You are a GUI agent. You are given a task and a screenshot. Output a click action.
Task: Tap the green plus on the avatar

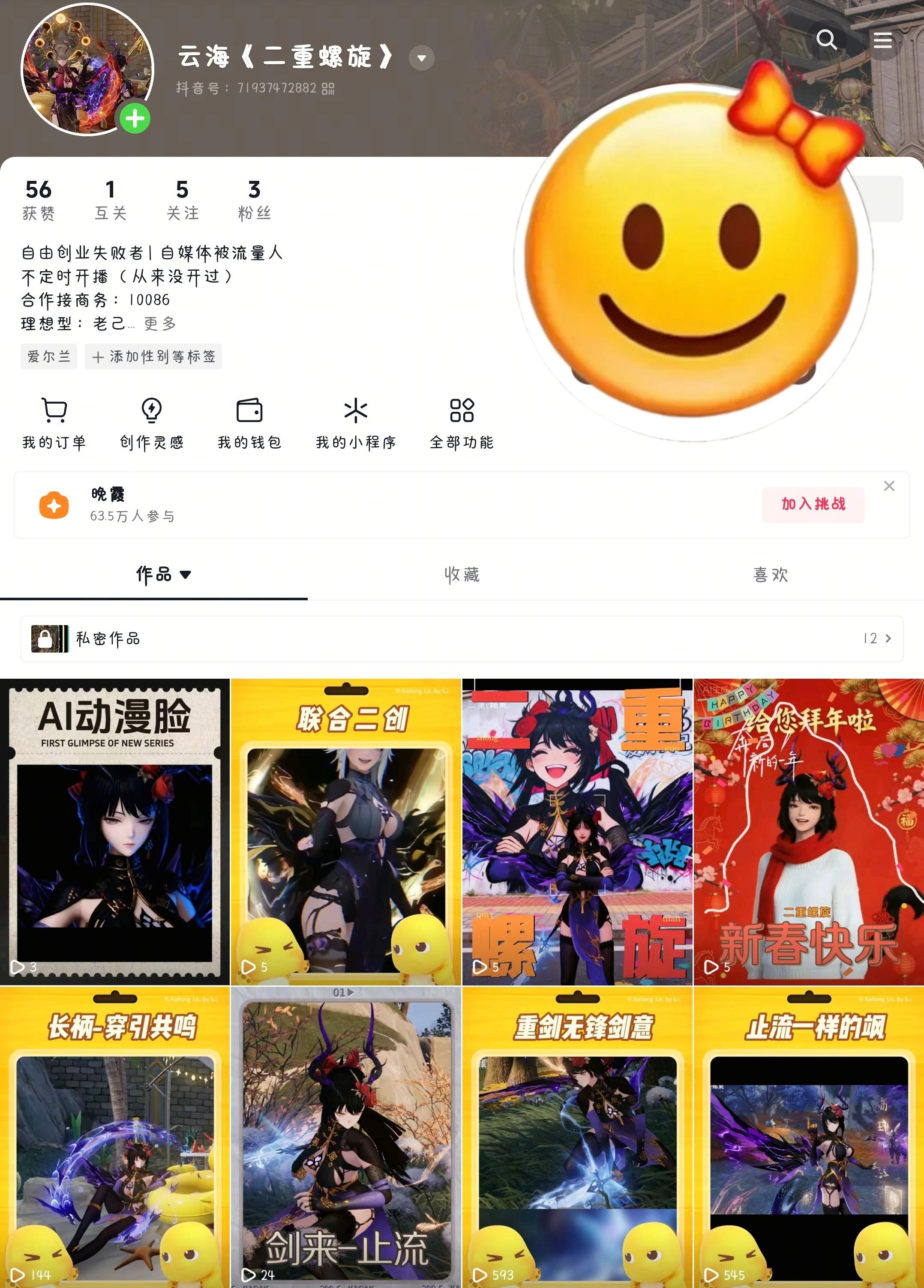[135, 119]
